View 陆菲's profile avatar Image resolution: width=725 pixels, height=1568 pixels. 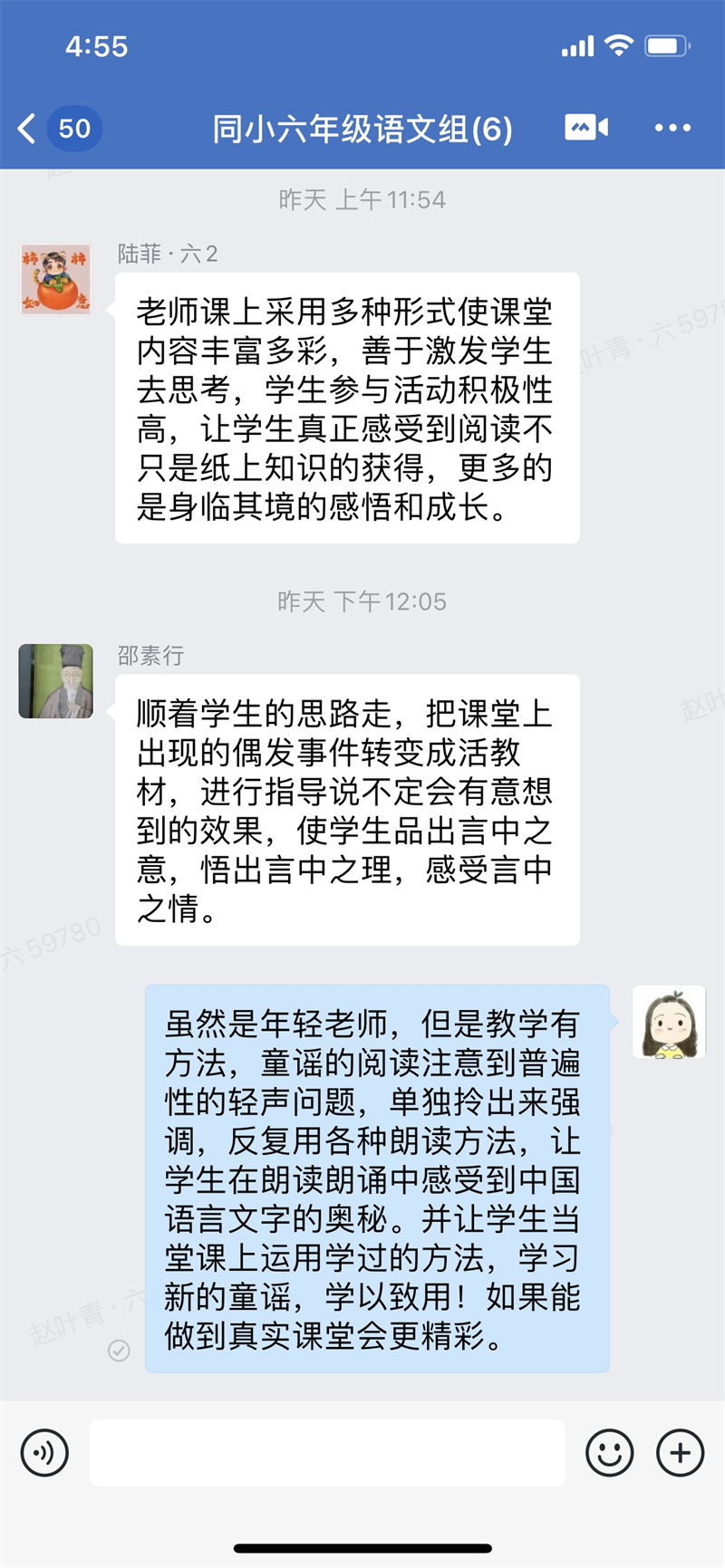[56, 279]
